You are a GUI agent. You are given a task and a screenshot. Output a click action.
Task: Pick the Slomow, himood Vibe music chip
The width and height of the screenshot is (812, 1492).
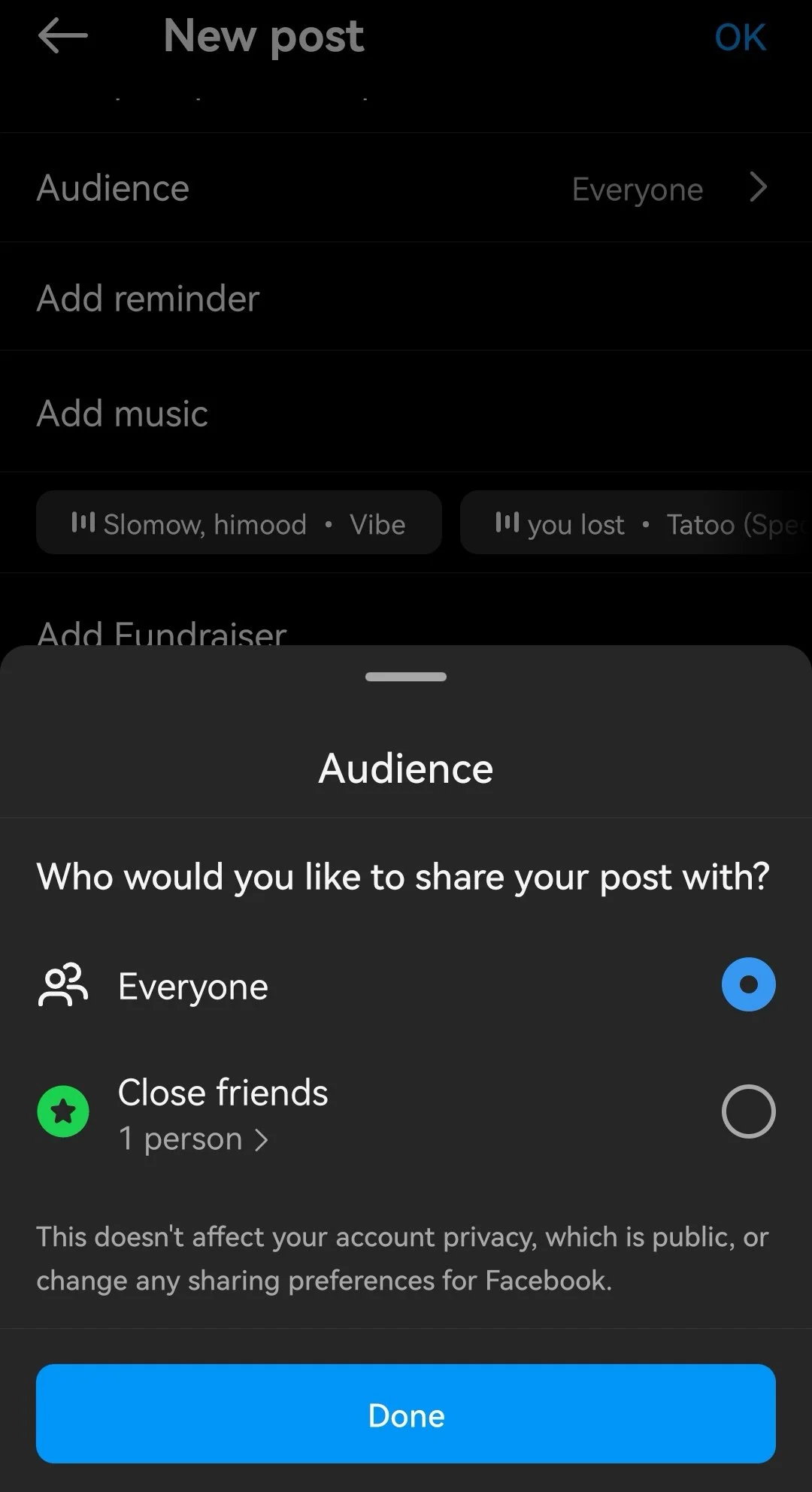pos(238,523)
